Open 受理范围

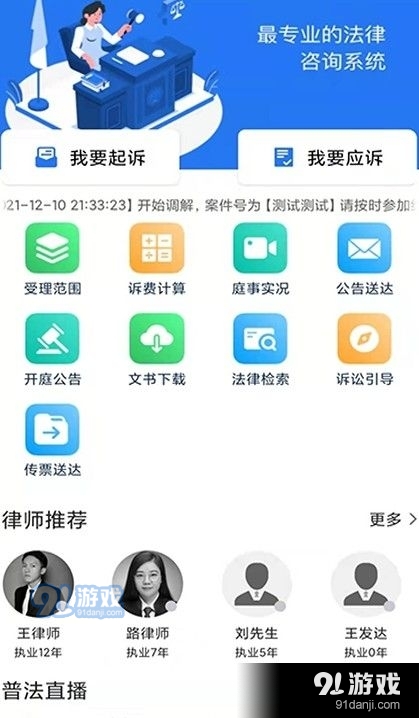click(x=52, y=259)
